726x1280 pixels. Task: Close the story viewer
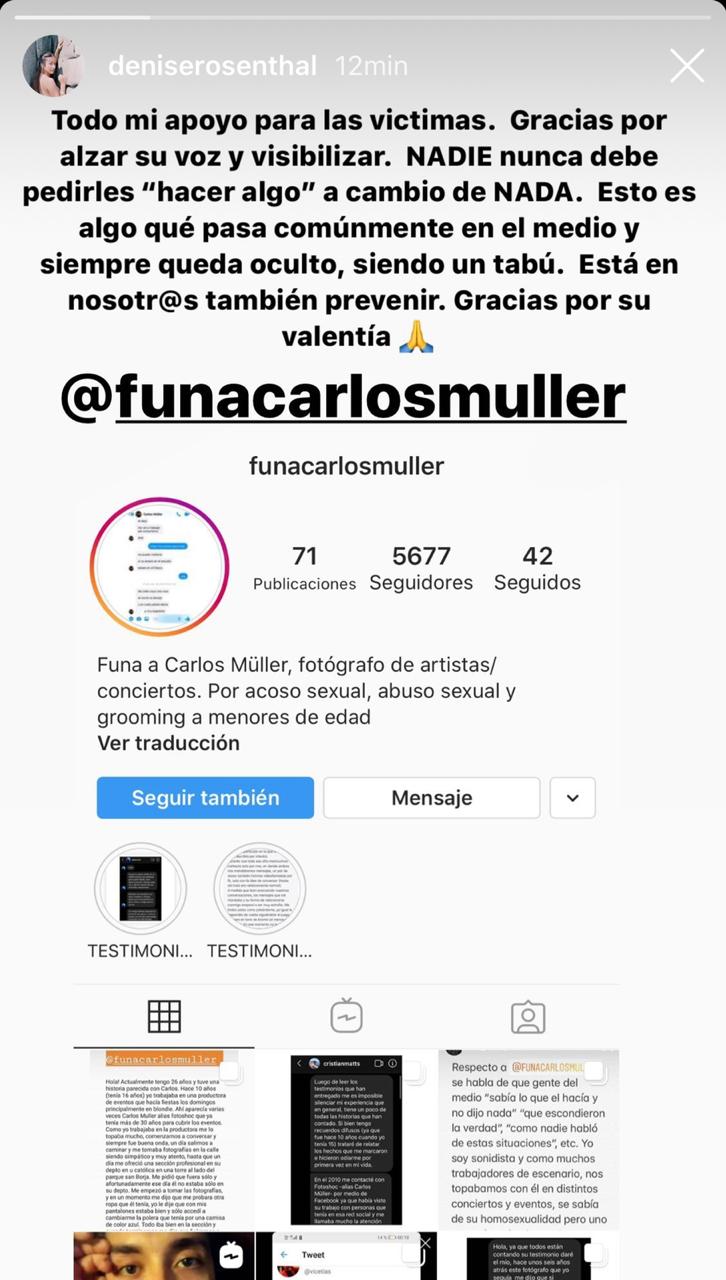coord(687,66)
